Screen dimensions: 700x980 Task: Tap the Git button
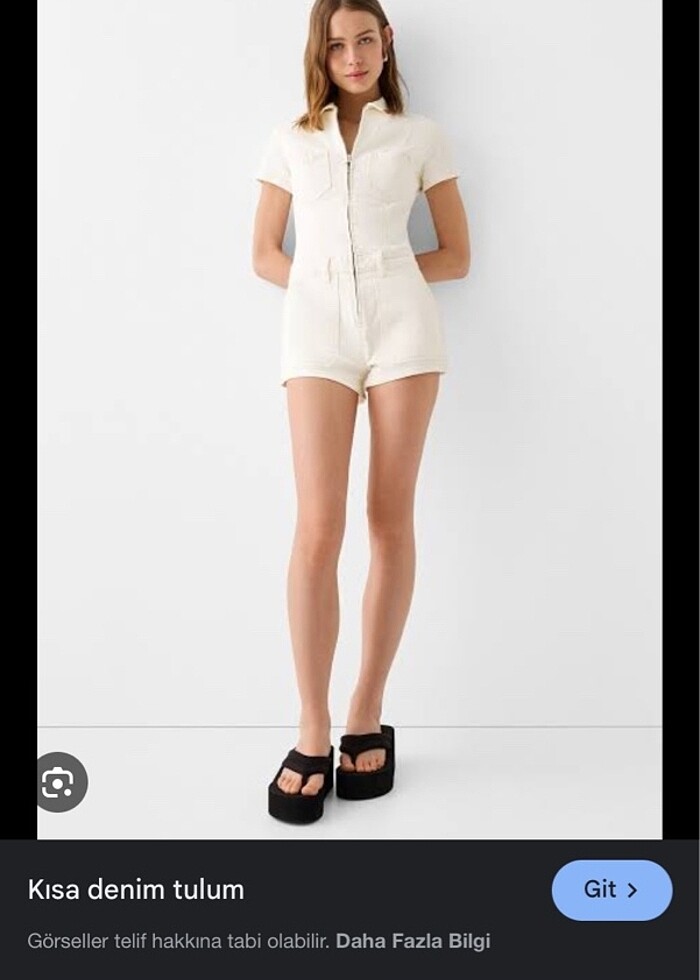click(x=611, y=890)
